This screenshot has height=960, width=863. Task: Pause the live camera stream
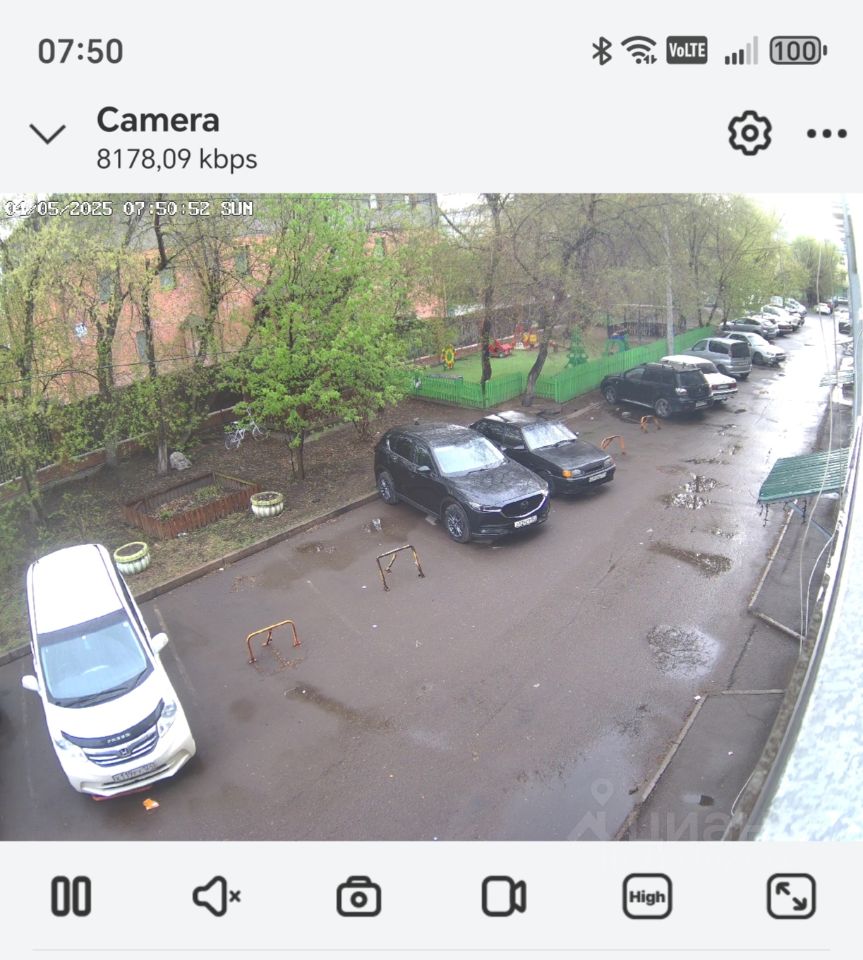tap(71, 896)
